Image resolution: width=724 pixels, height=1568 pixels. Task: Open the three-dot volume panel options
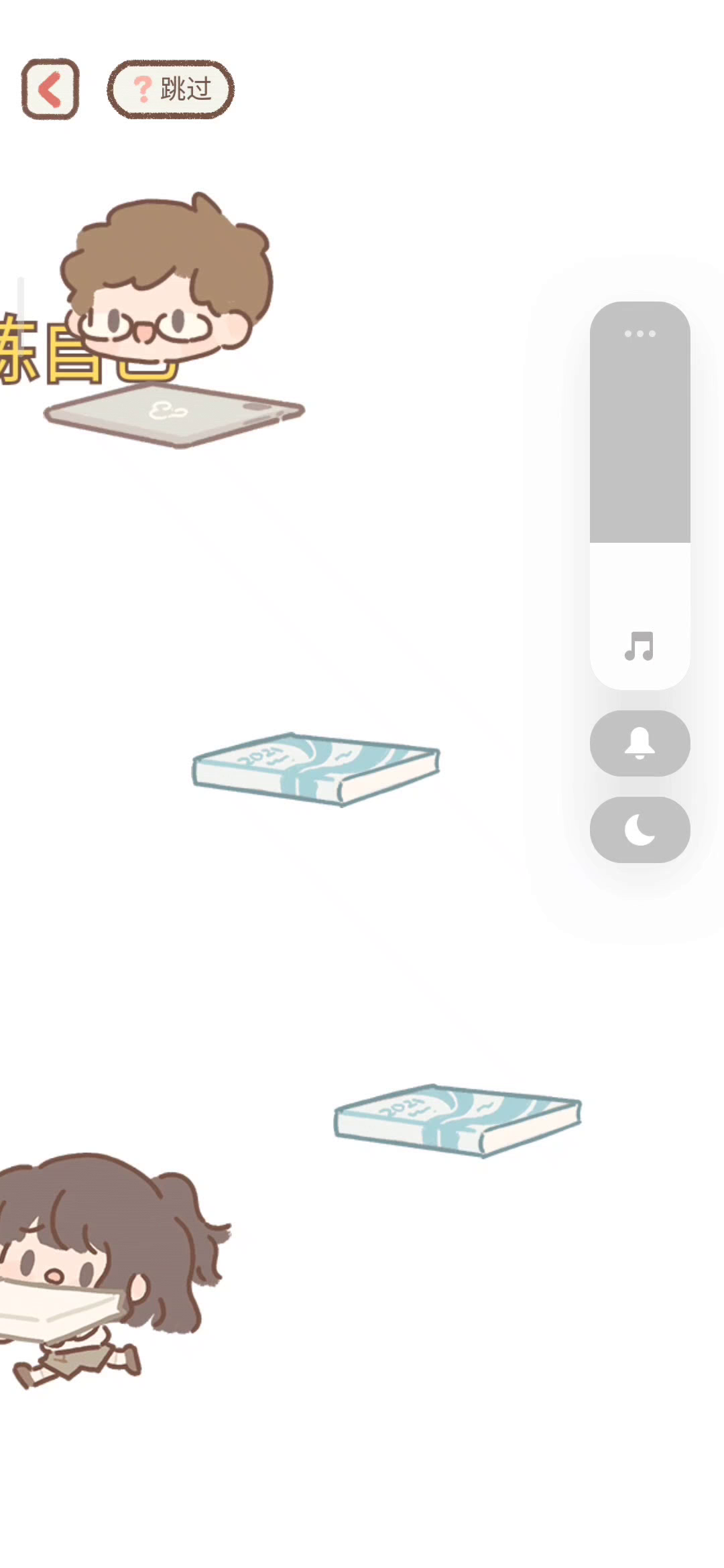[x=640, y=333]
